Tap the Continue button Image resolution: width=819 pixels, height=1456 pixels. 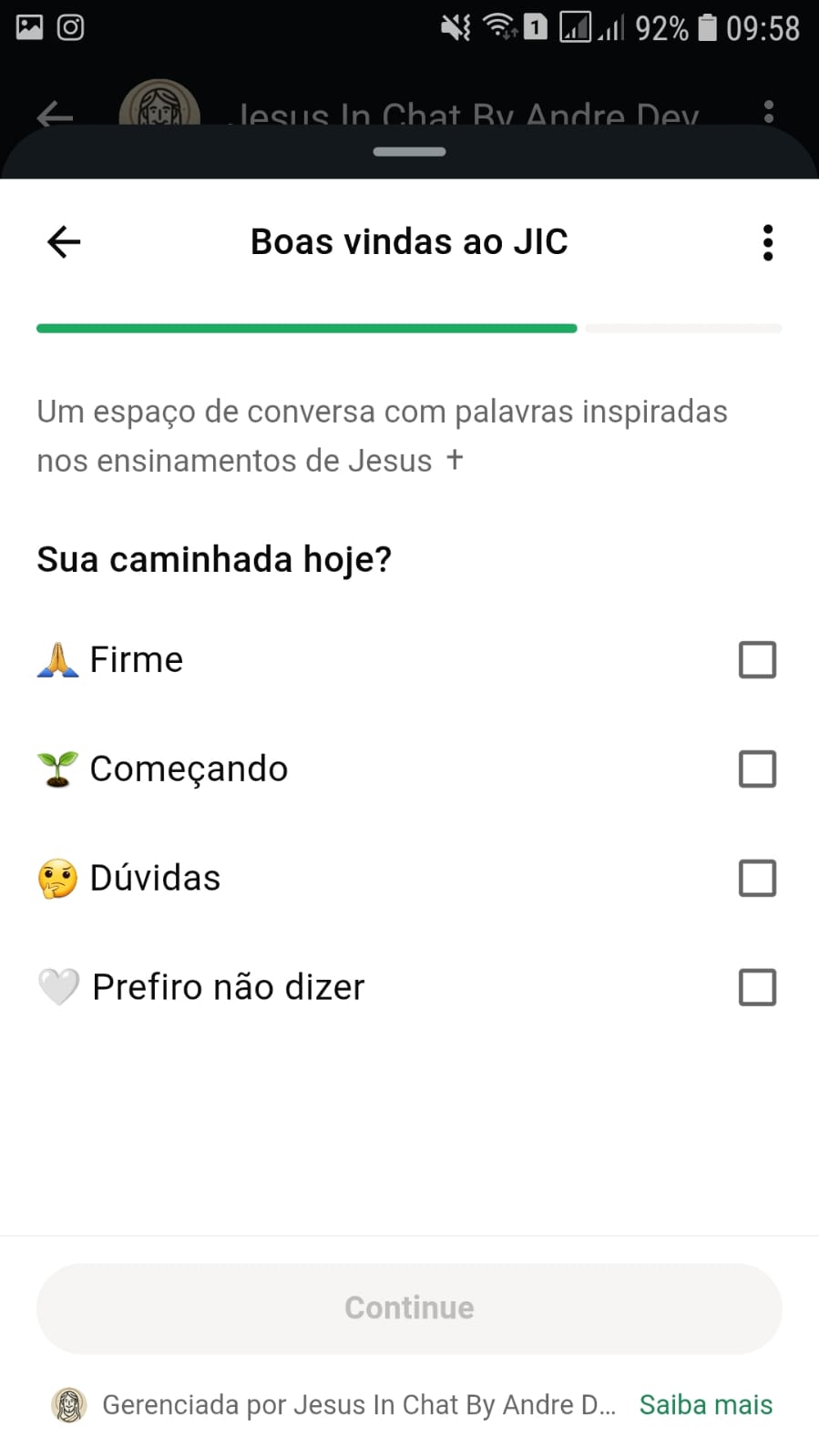point(409,1308)
